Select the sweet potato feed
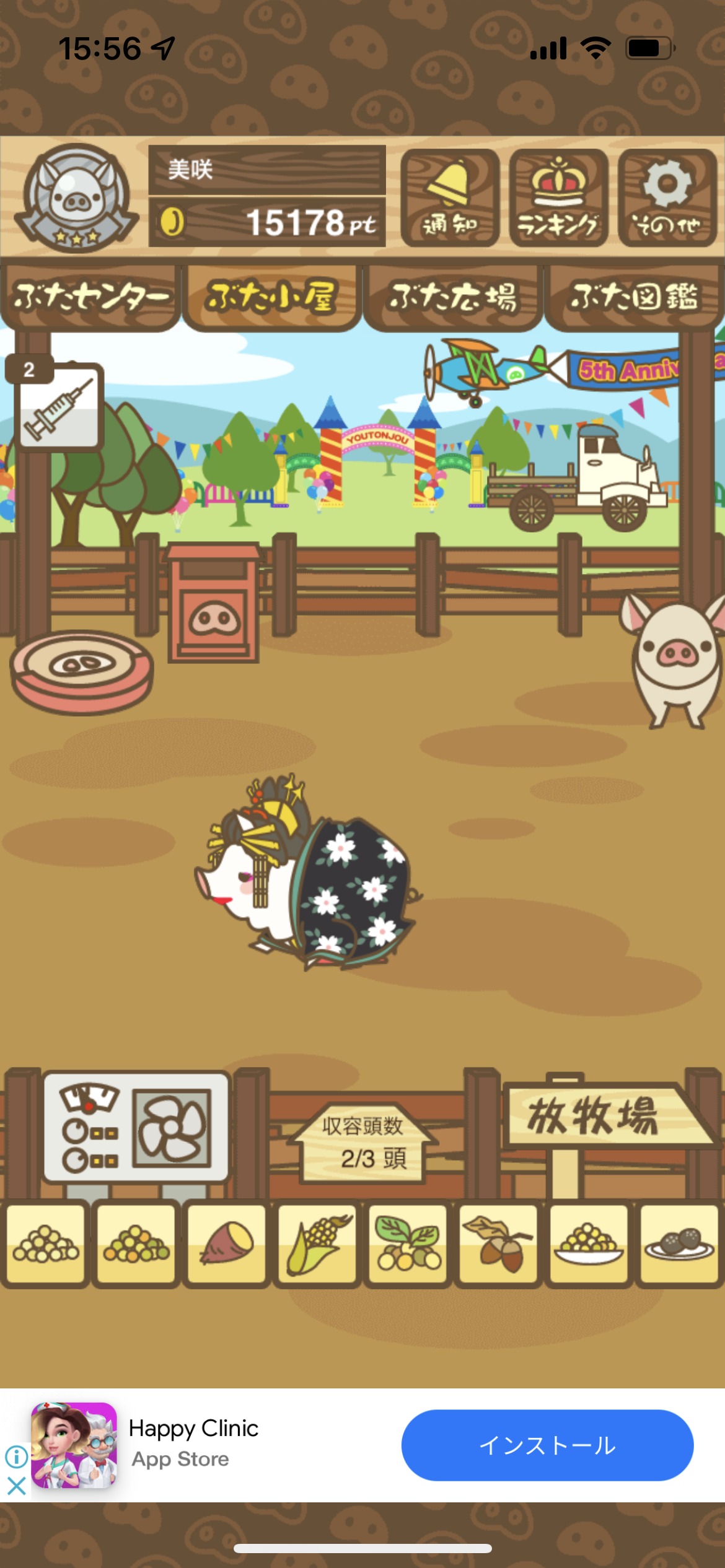The image size is (725, 1568). [227, 1244]
